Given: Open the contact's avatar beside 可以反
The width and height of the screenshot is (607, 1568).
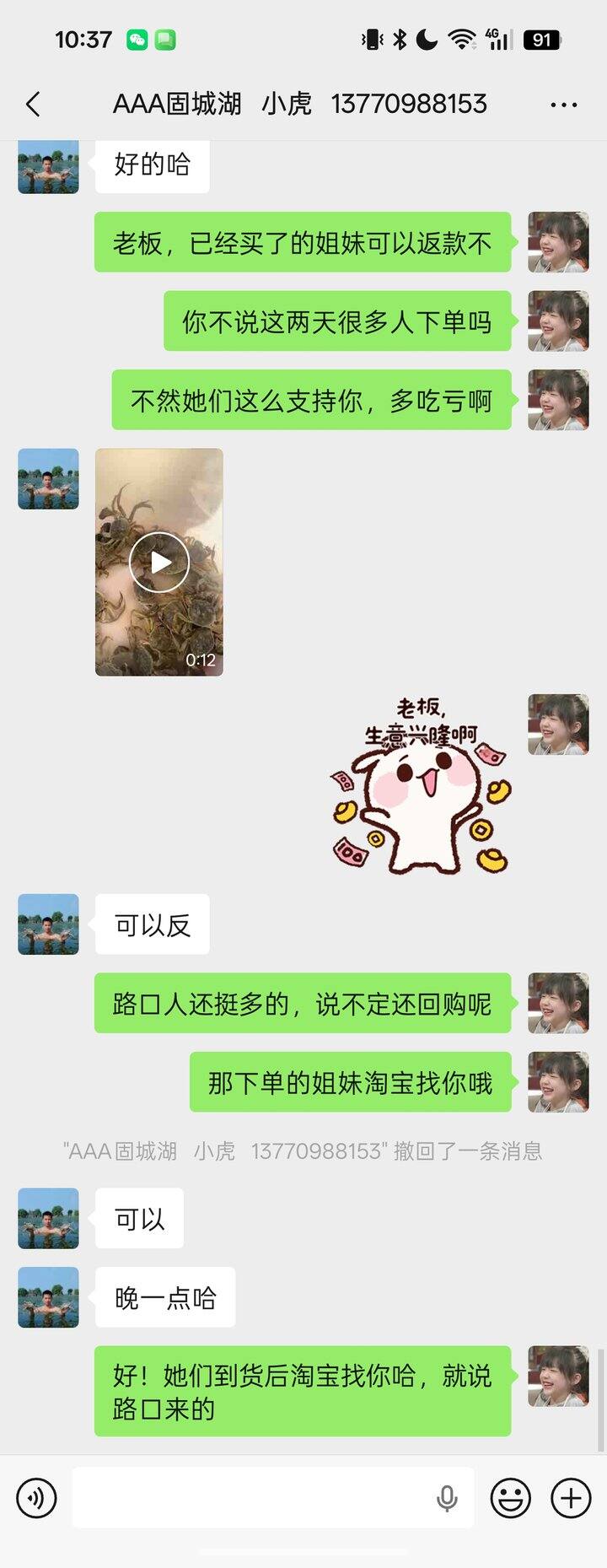Looking at the screenshot, I should click(48, 924).
